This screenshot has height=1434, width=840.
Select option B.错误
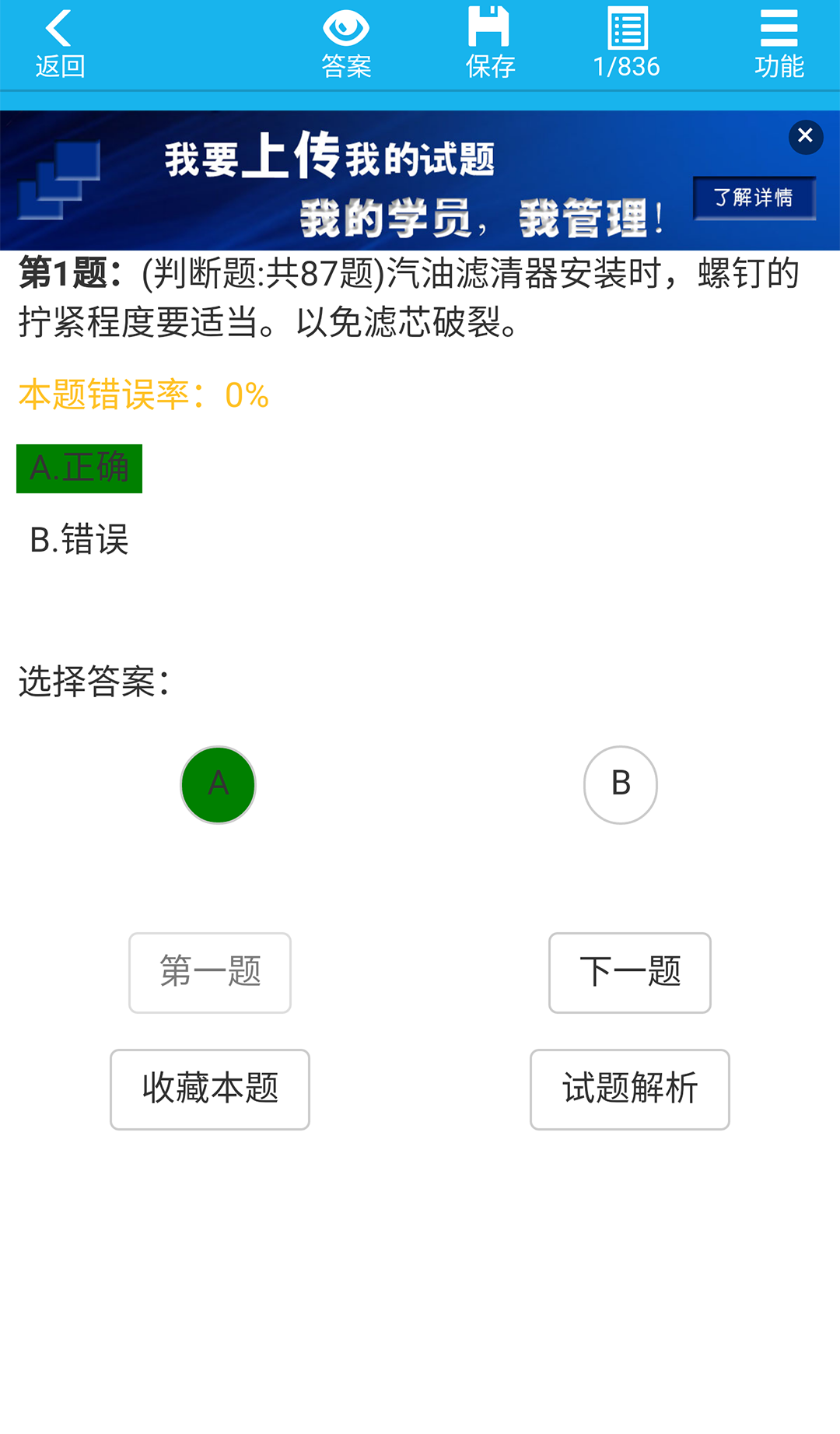tap(79, 538)
